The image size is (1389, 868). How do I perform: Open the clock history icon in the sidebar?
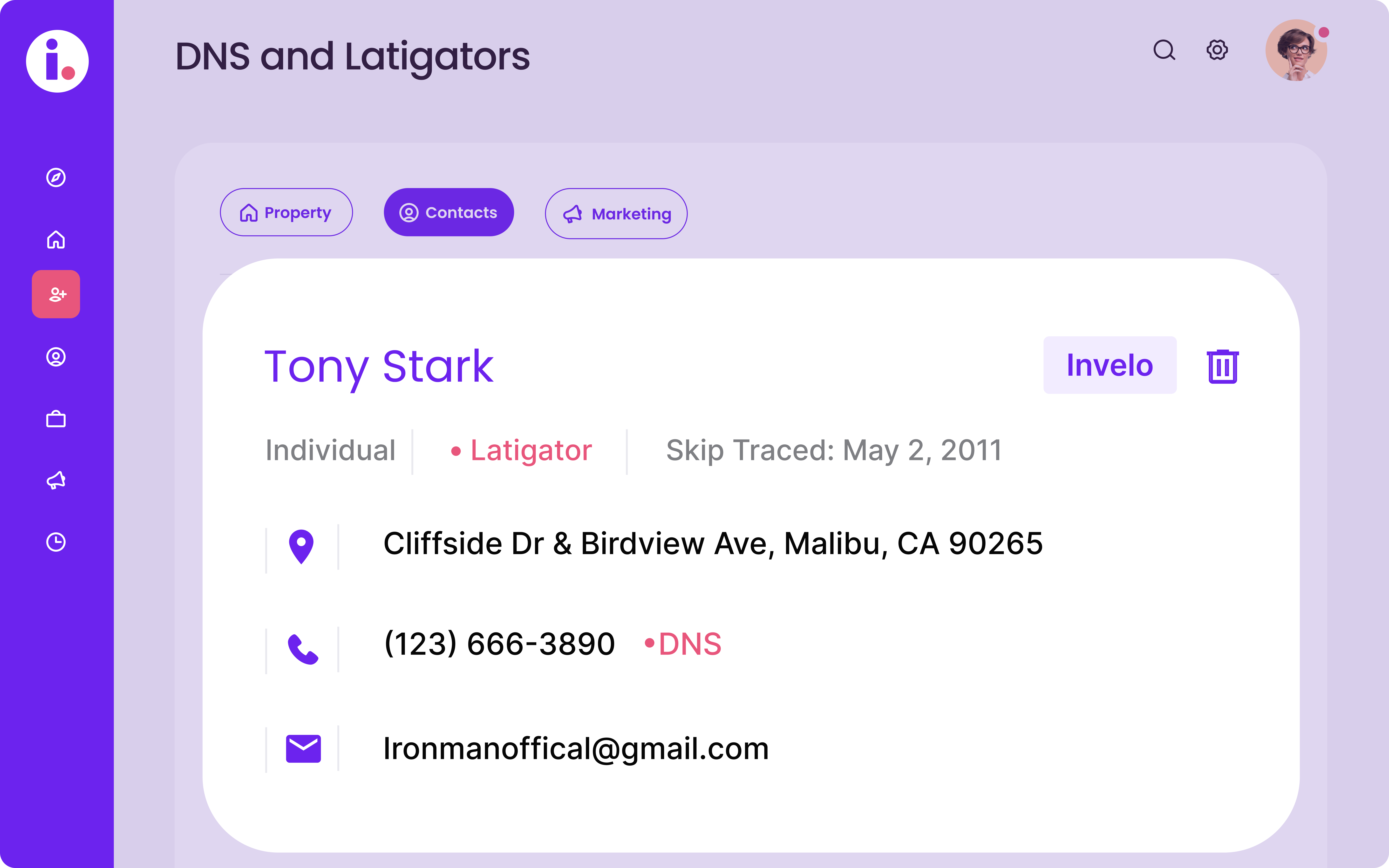point(56,542)
